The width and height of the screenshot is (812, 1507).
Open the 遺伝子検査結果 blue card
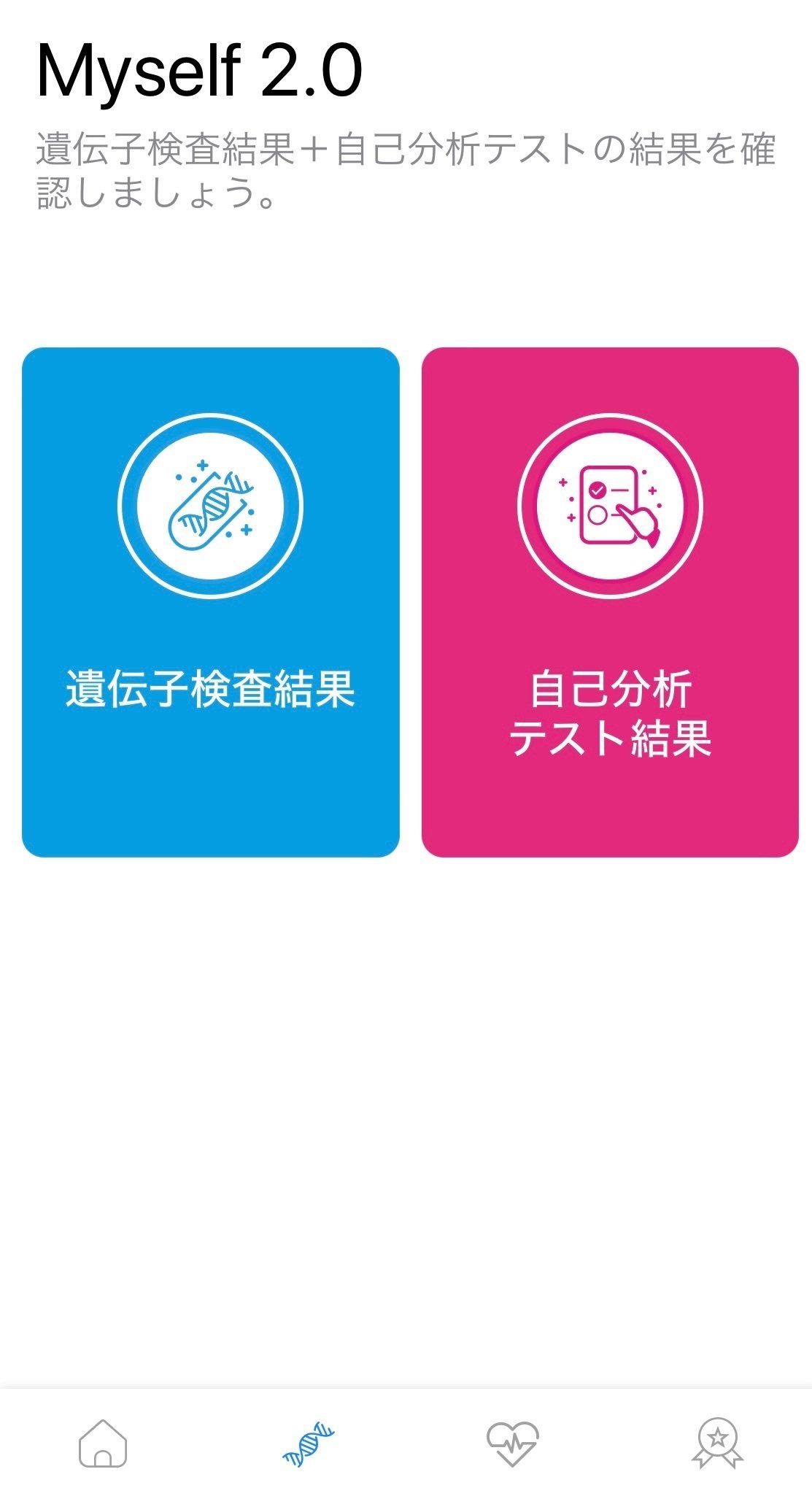(x=210, y=602)
